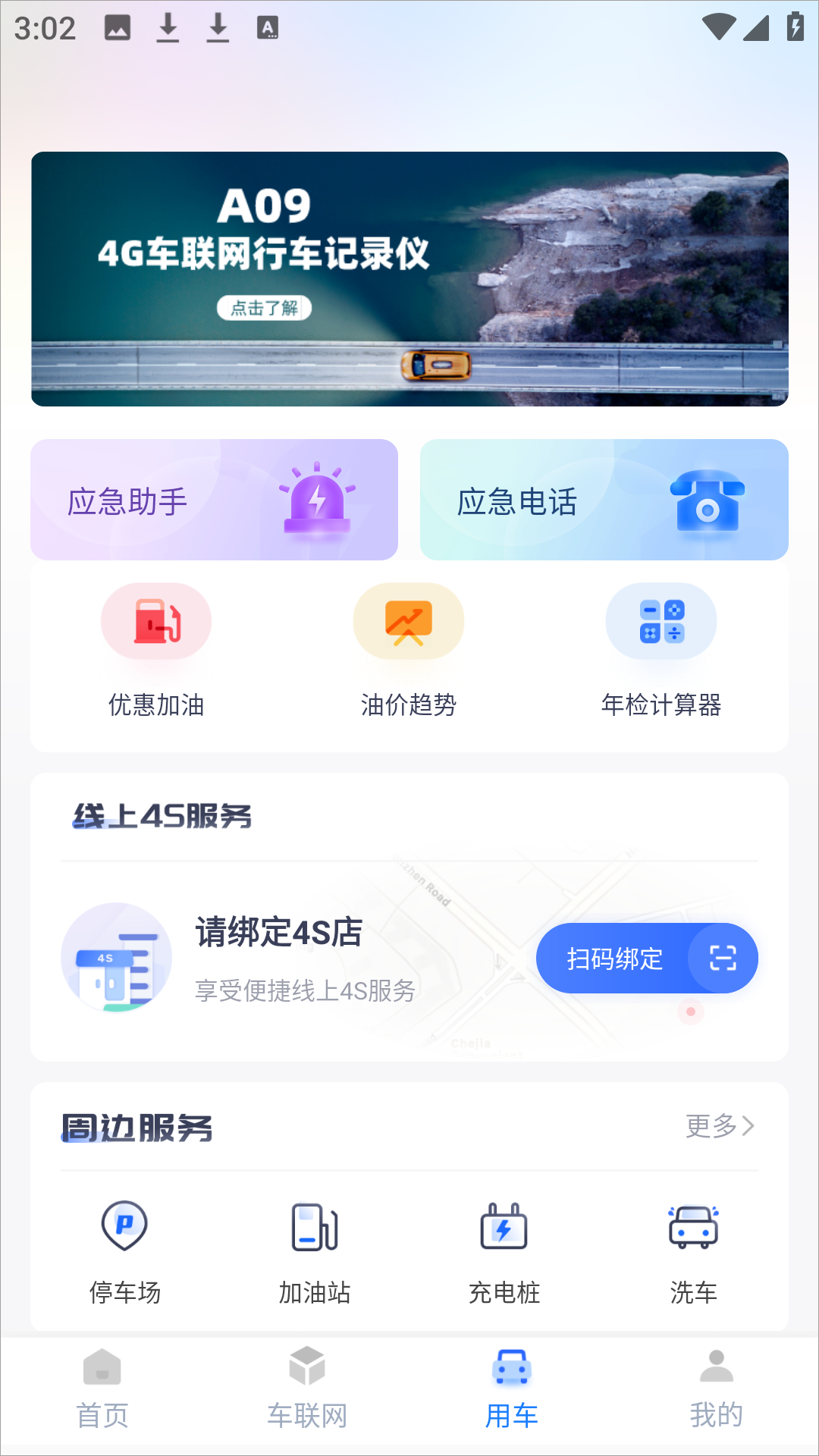The height and width of the screenshot is (1456, 819).
Task: Tap 扫码绑定 button
Action: (647, 959)
